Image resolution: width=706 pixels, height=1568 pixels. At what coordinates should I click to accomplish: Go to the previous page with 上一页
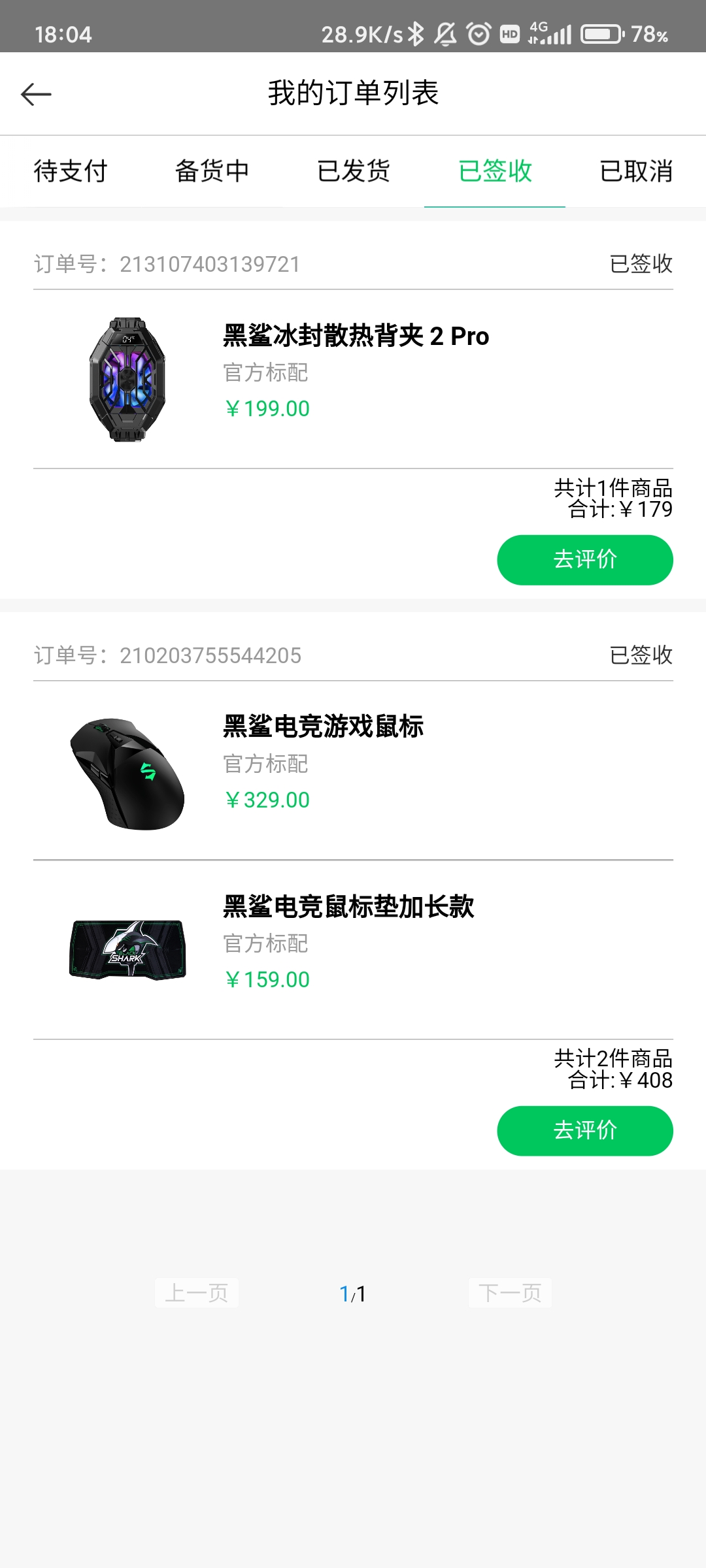click(x=196, y=1293)
